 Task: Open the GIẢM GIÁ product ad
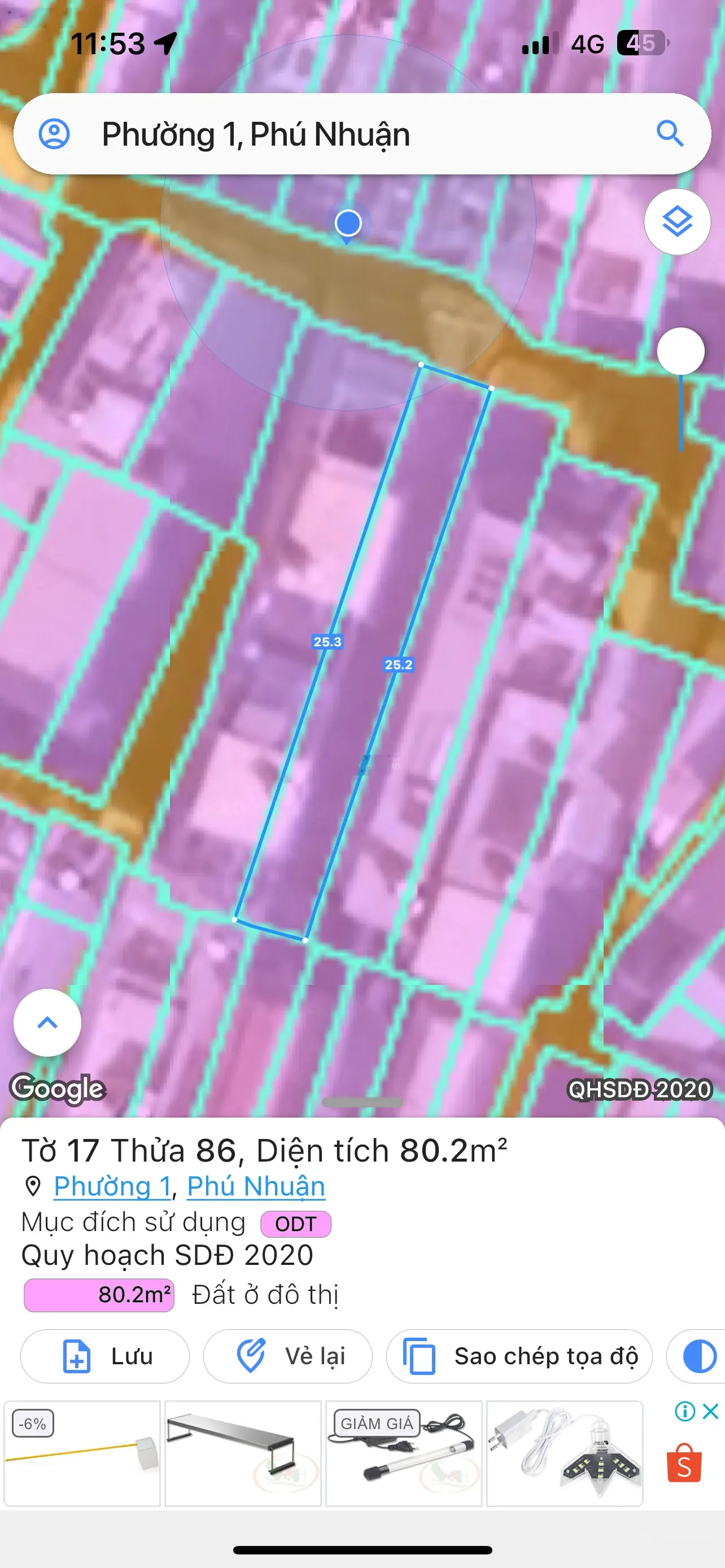(x=404, y=1453)
